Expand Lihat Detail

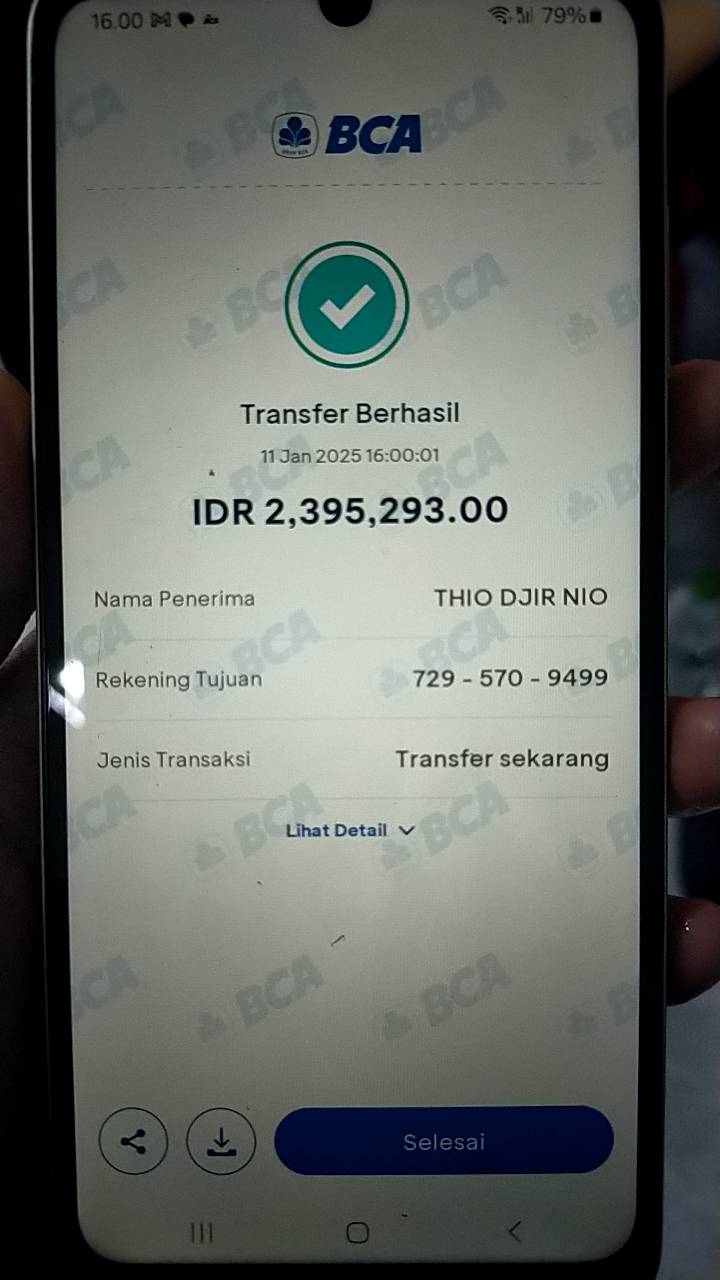click(350, 830)
